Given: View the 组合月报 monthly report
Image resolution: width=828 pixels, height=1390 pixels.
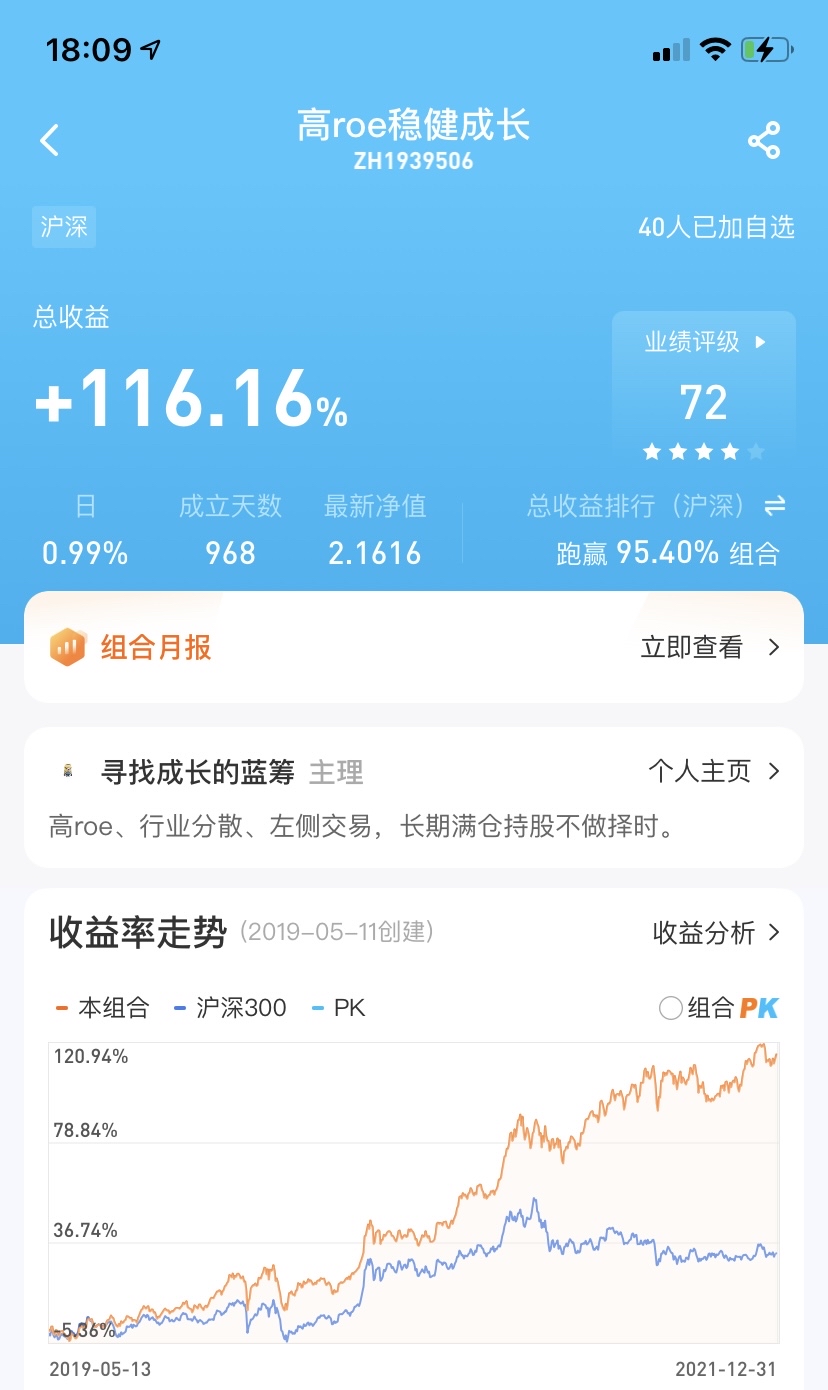Looking at the screenshot, I should (709, 648).
